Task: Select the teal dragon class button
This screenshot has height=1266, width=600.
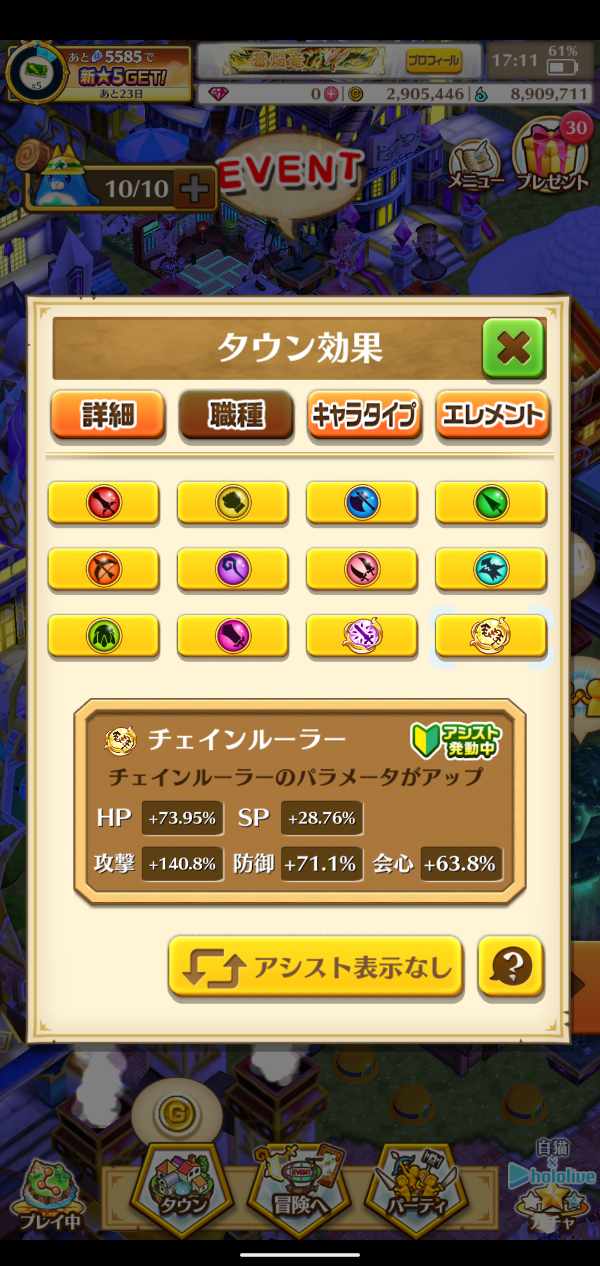Action: pos(491,569)
